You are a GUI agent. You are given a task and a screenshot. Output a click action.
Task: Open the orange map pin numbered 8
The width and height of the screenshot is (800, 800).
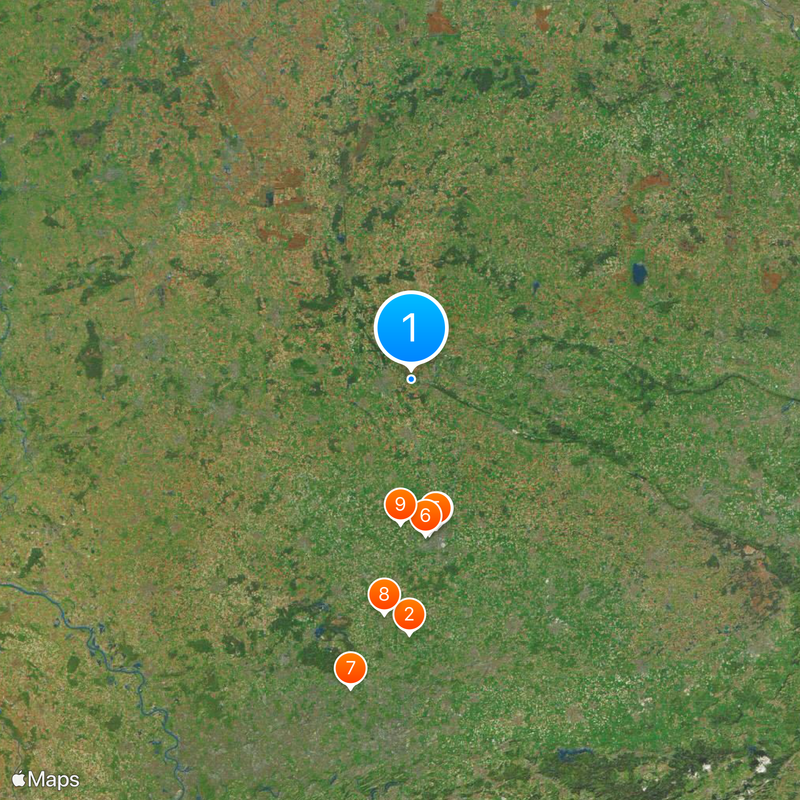[x=383, y=594]
